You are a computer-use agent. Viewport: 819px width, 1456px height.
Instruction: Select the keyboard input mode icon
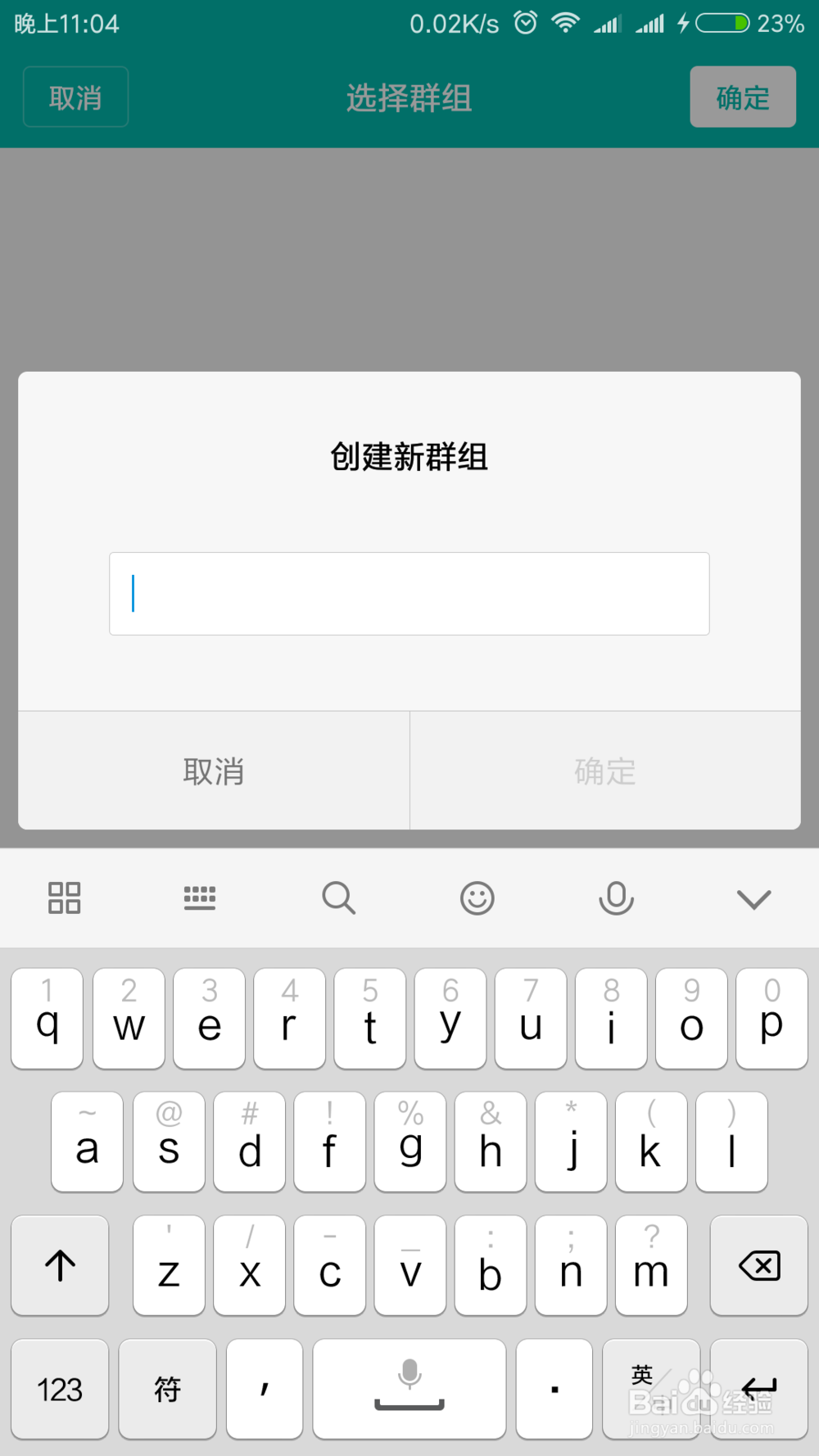200,898
